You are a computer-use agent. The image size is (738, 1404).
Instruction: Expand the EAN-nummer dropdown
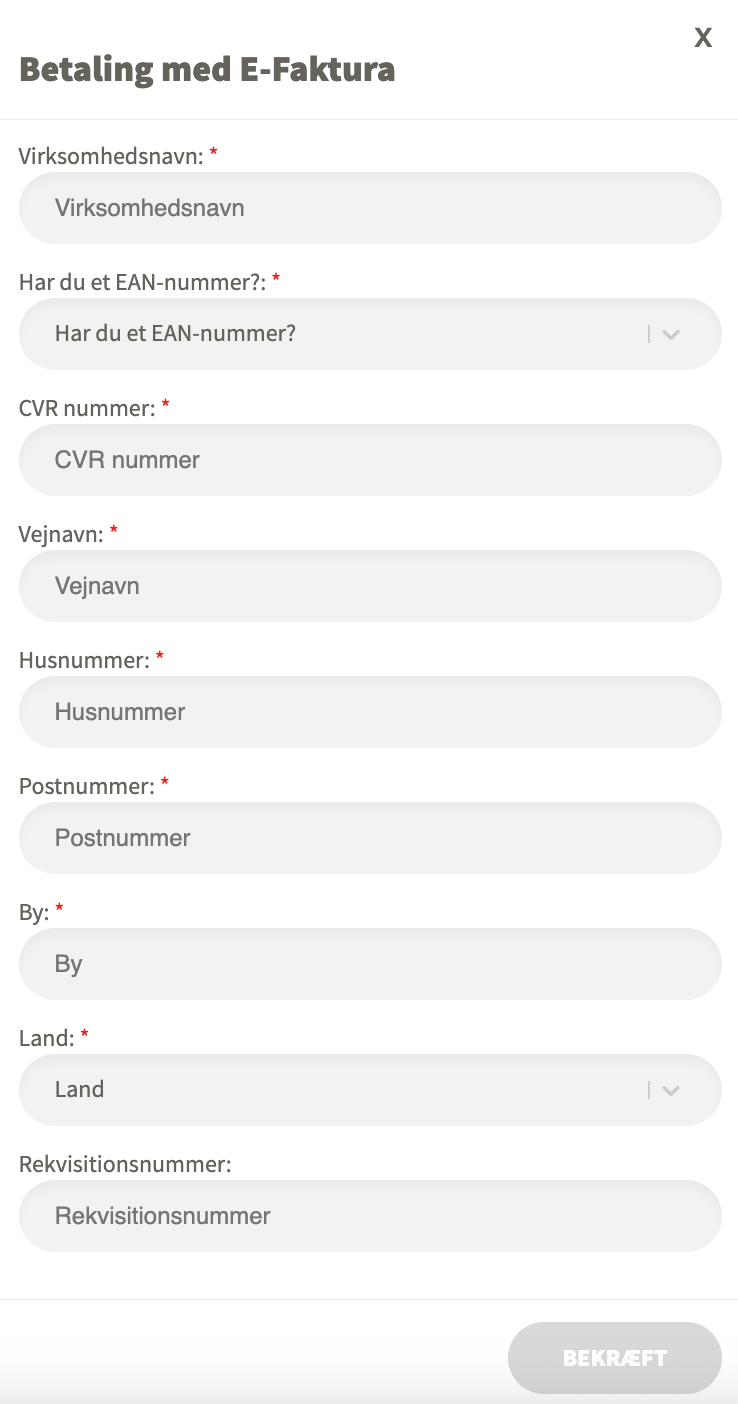(x=370, y=334)
